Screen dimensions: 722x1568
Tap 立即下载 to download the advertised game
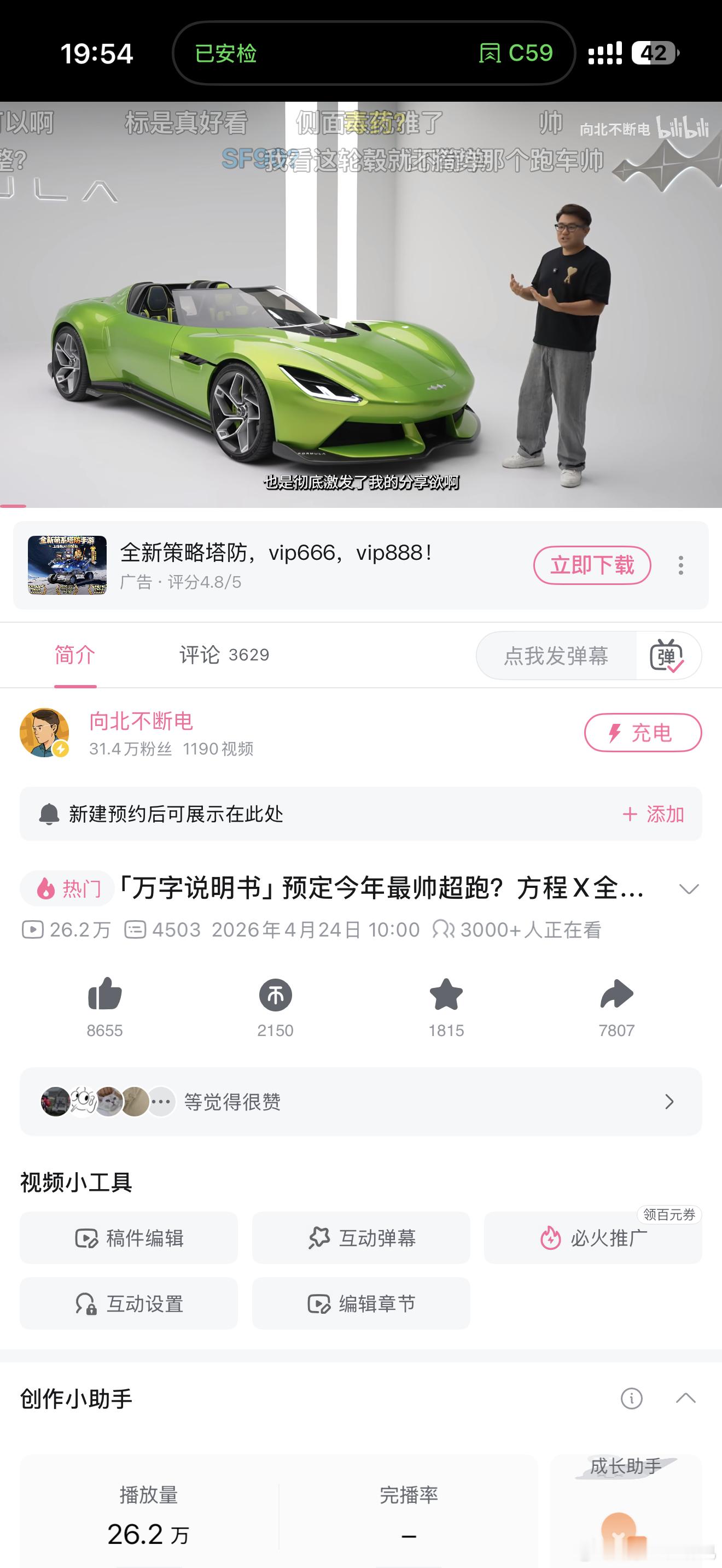tap(592, 565)
